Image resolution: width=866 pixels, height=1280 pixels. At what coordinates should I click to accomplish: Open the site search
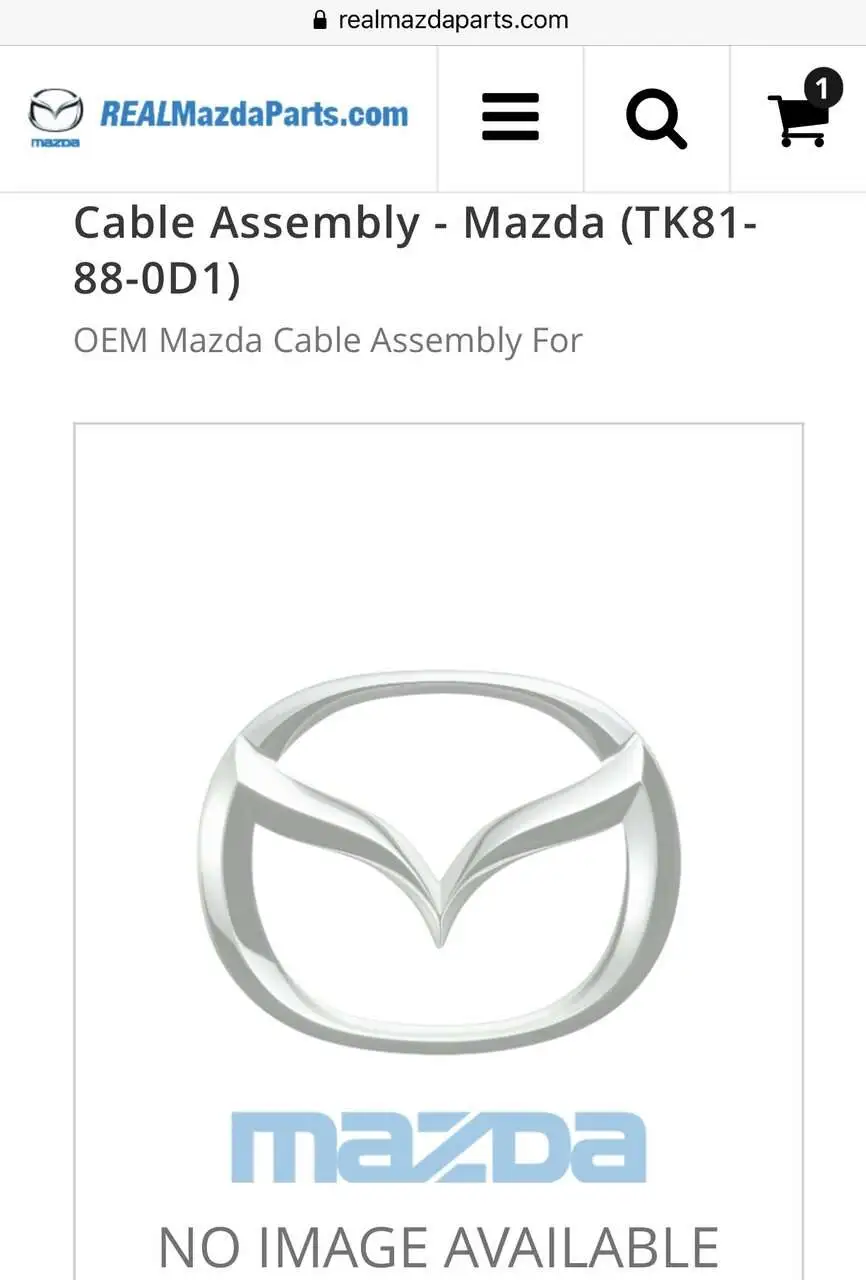coord(656,118)
